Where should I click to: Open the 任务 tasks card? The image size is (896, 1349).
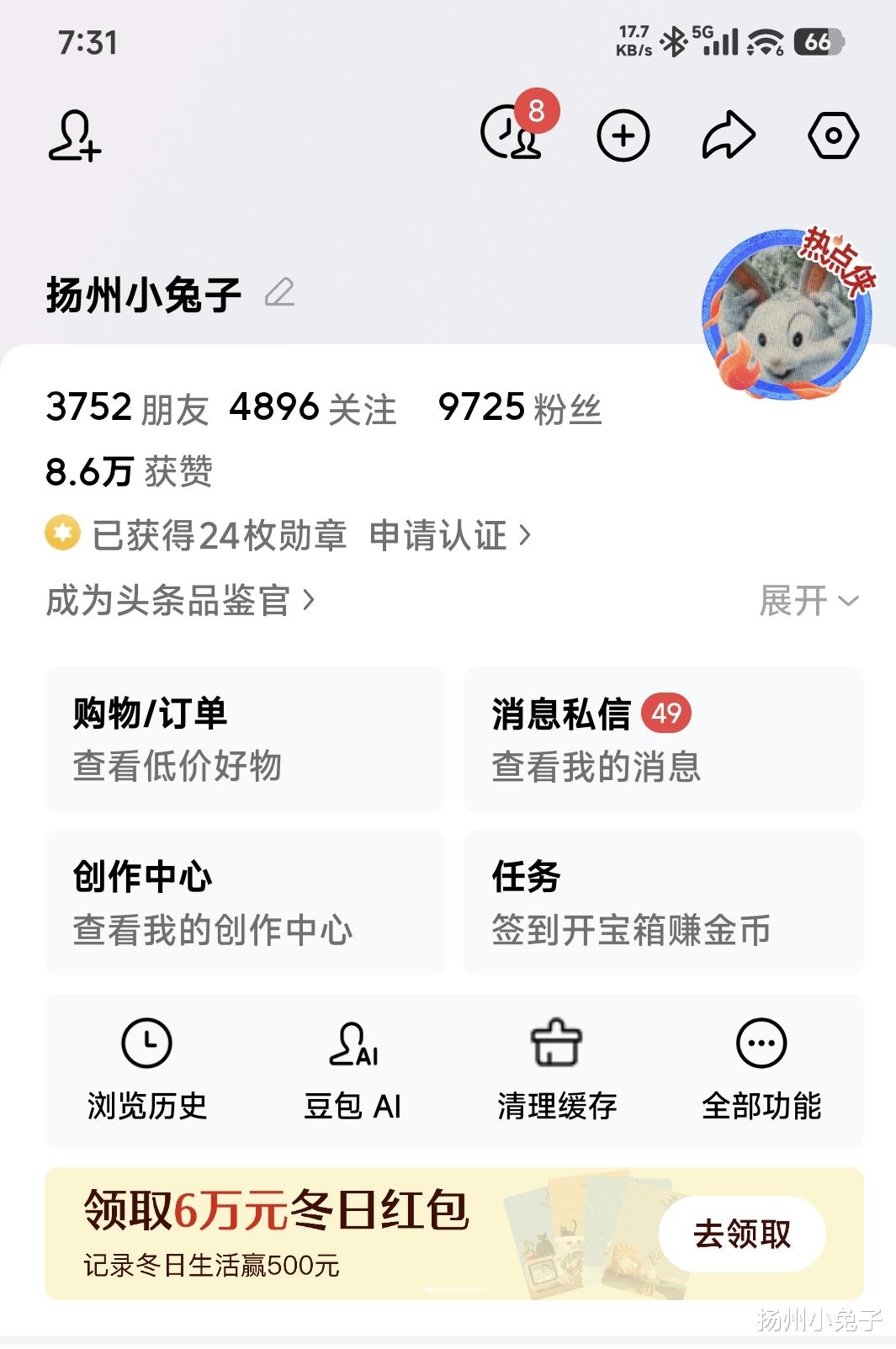point(663,902)
